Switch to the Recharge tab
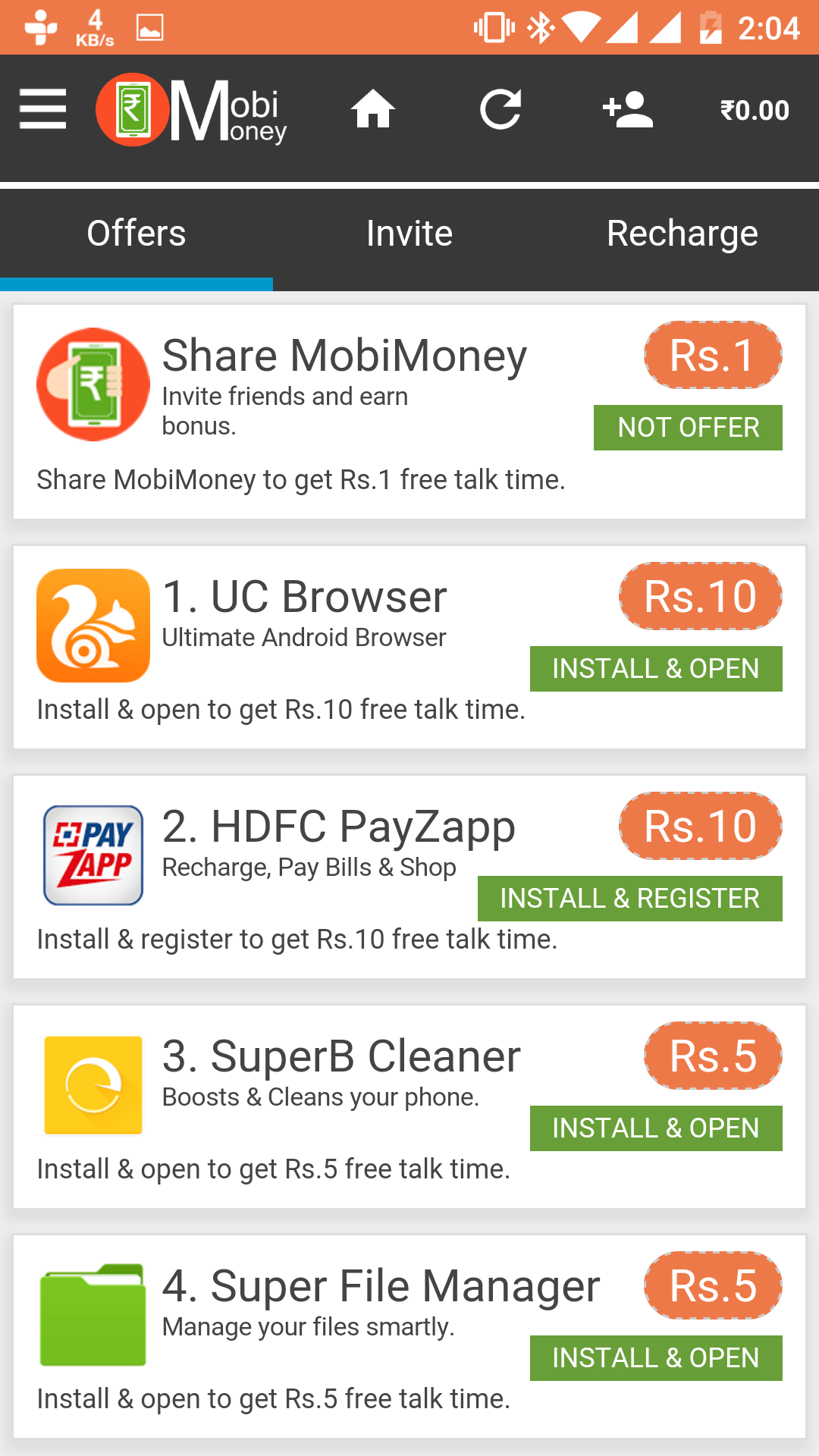The width and height of the screenshot is (819, 1456). 682,234
